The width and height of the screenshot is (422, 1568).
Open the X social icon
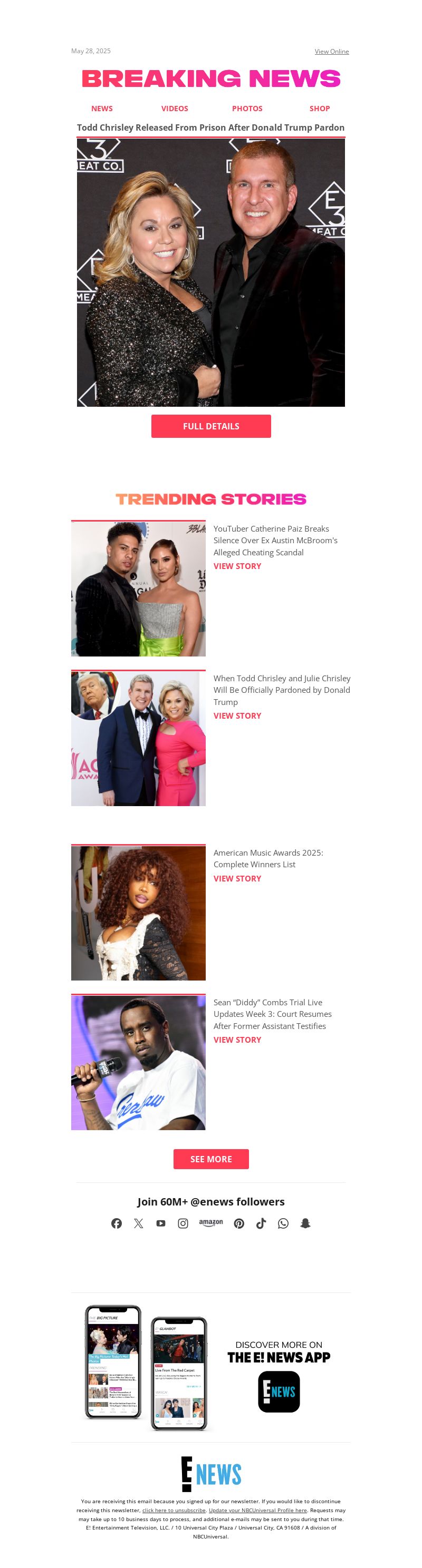pyautogui.click(x=138, y=1223)
